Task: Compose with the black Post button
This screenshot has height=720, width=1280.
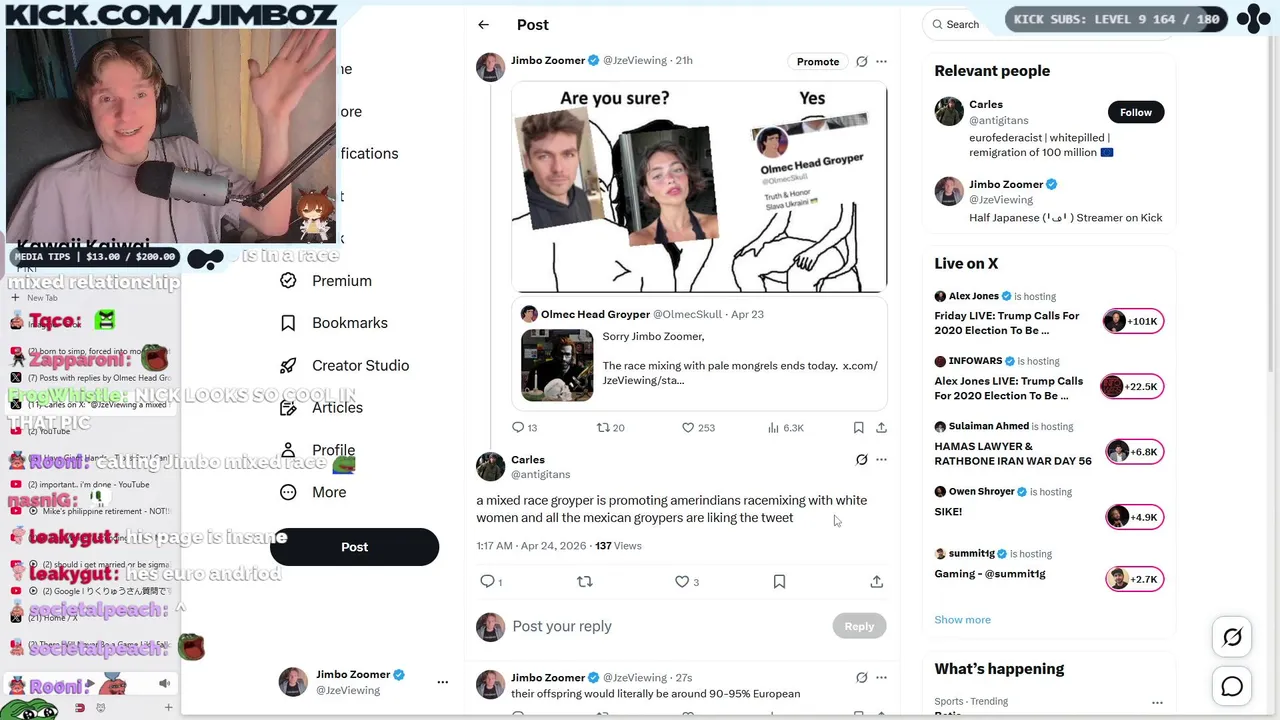Action: (x=354, y=547)
